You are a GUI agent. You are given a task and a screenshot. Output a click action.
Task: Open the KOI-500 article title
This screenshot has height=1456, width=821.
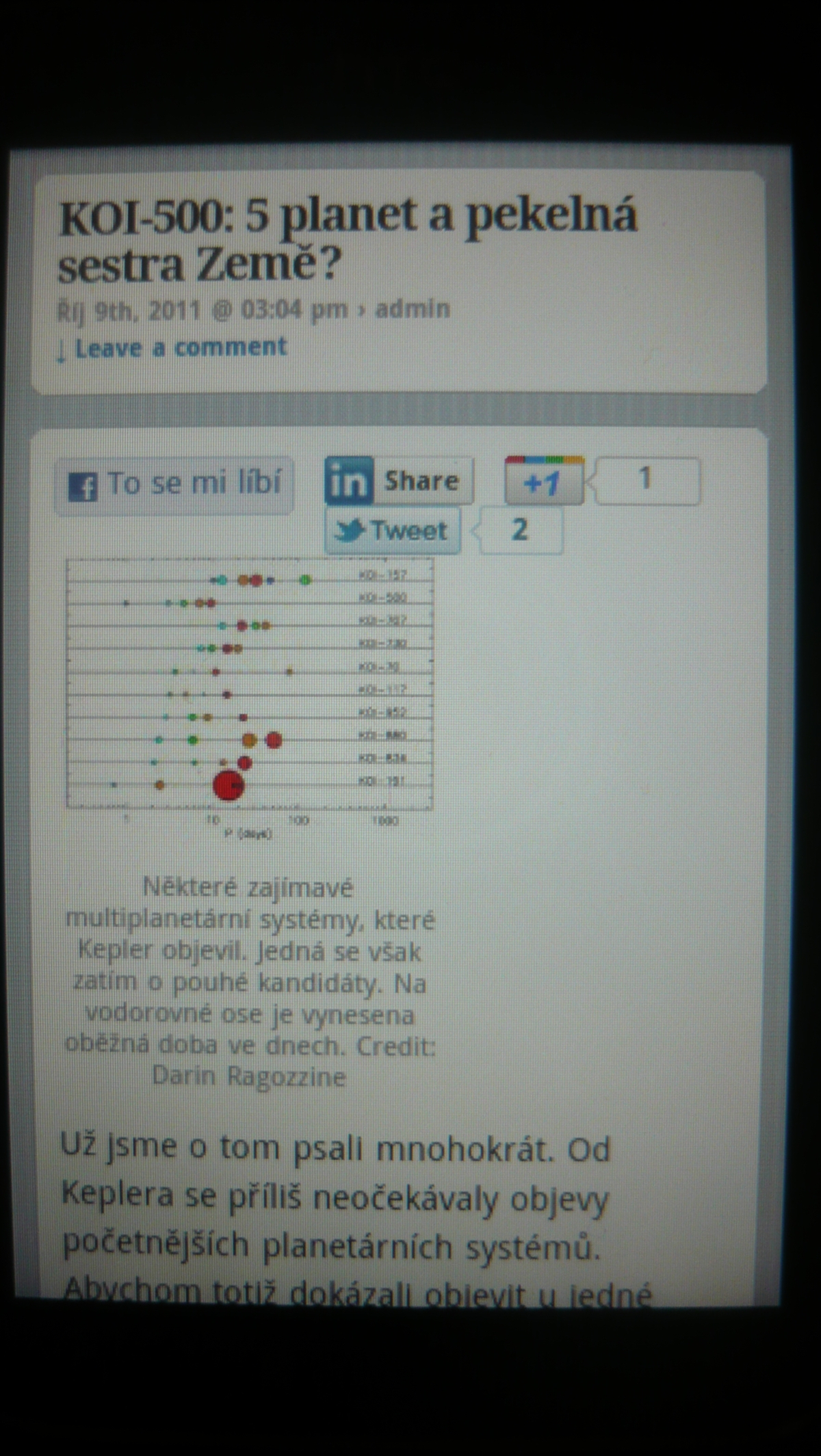tap(348, 238)
